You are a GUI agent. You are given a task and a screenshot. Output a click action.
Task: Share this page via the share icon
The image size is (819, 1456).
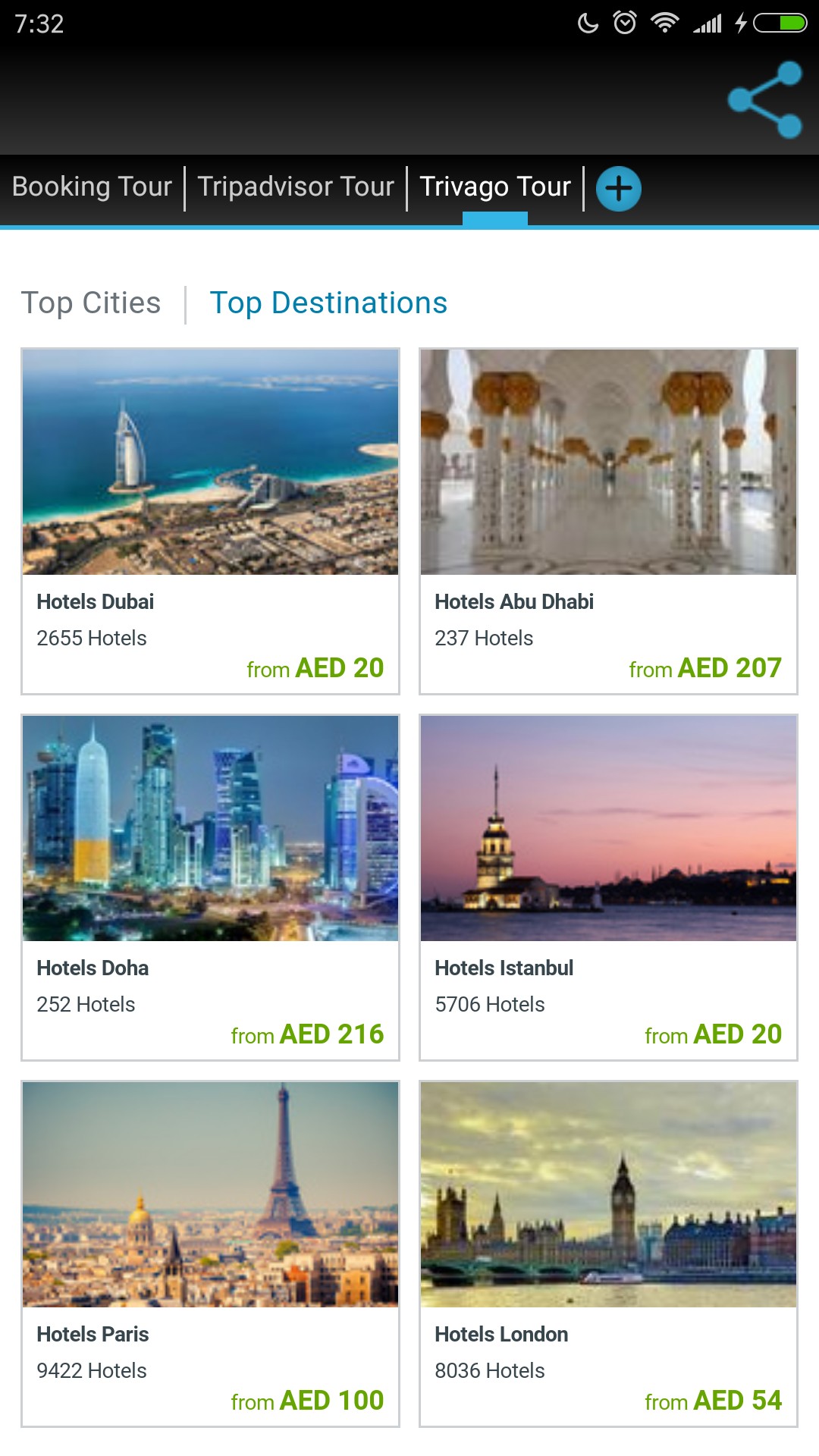(x=764, y=99)
